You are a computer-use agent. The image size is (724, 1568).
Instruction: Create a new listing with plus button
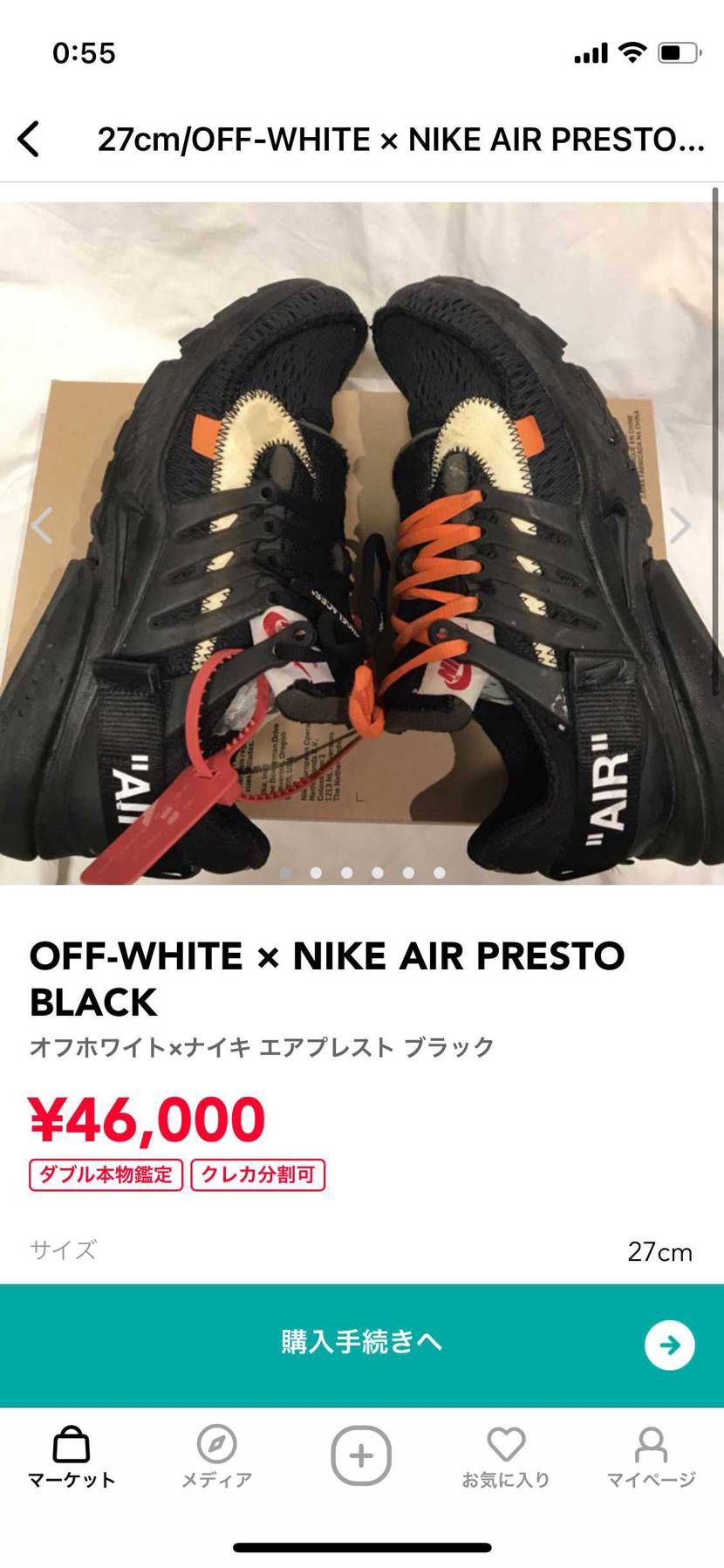point(361,1455)
